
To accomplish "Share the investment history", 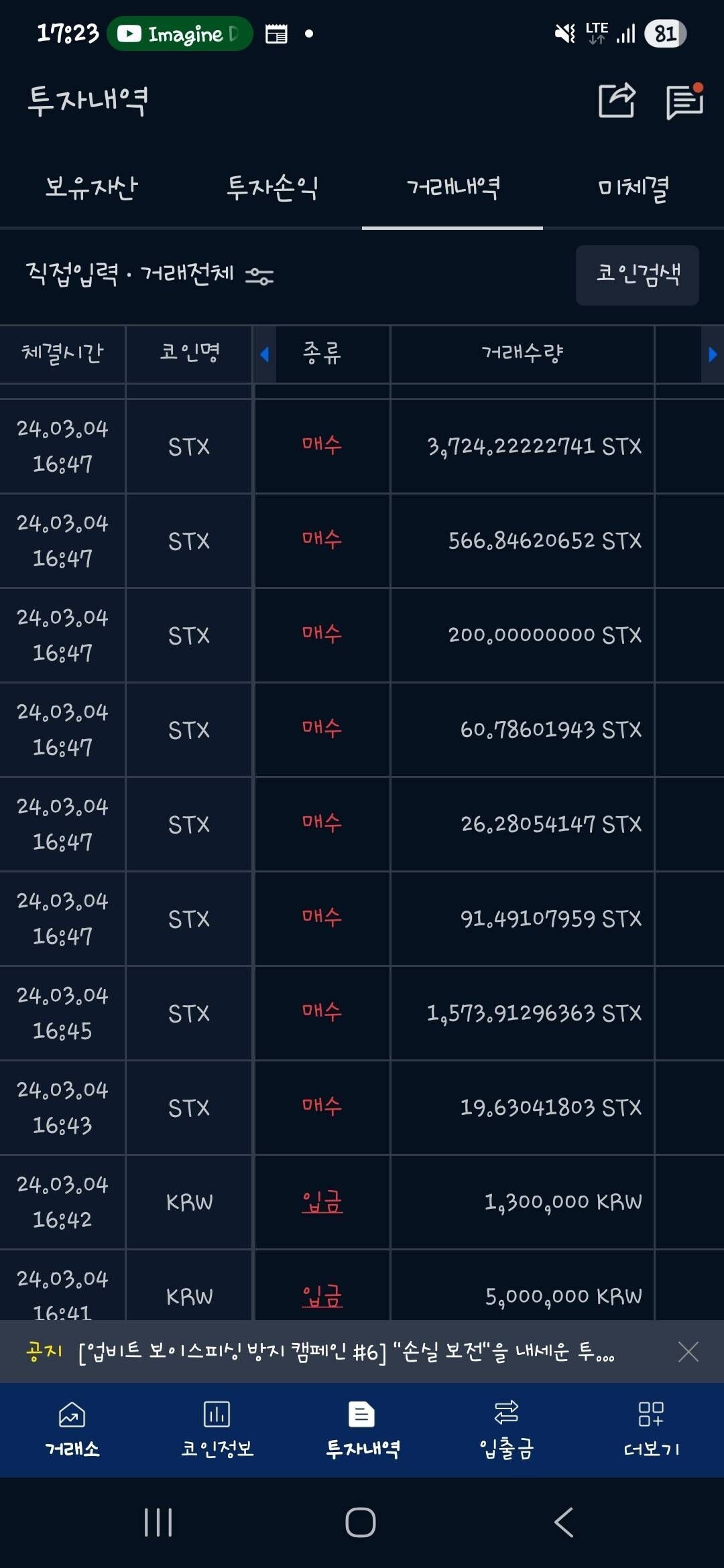I will click(x=616, y=101).
